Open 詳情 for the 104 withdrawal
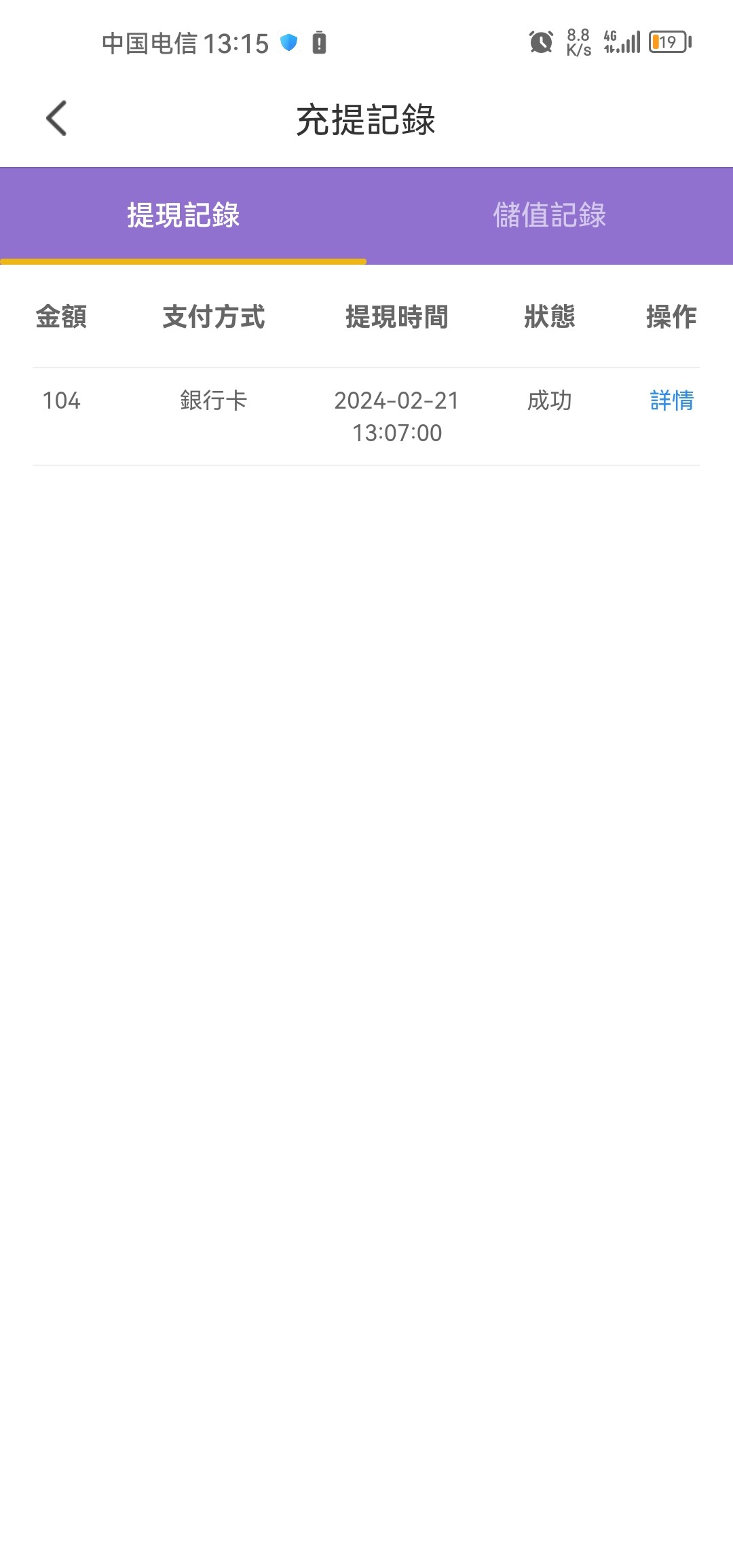This screenshot has height=1568, width=733. tap(671, 400)
